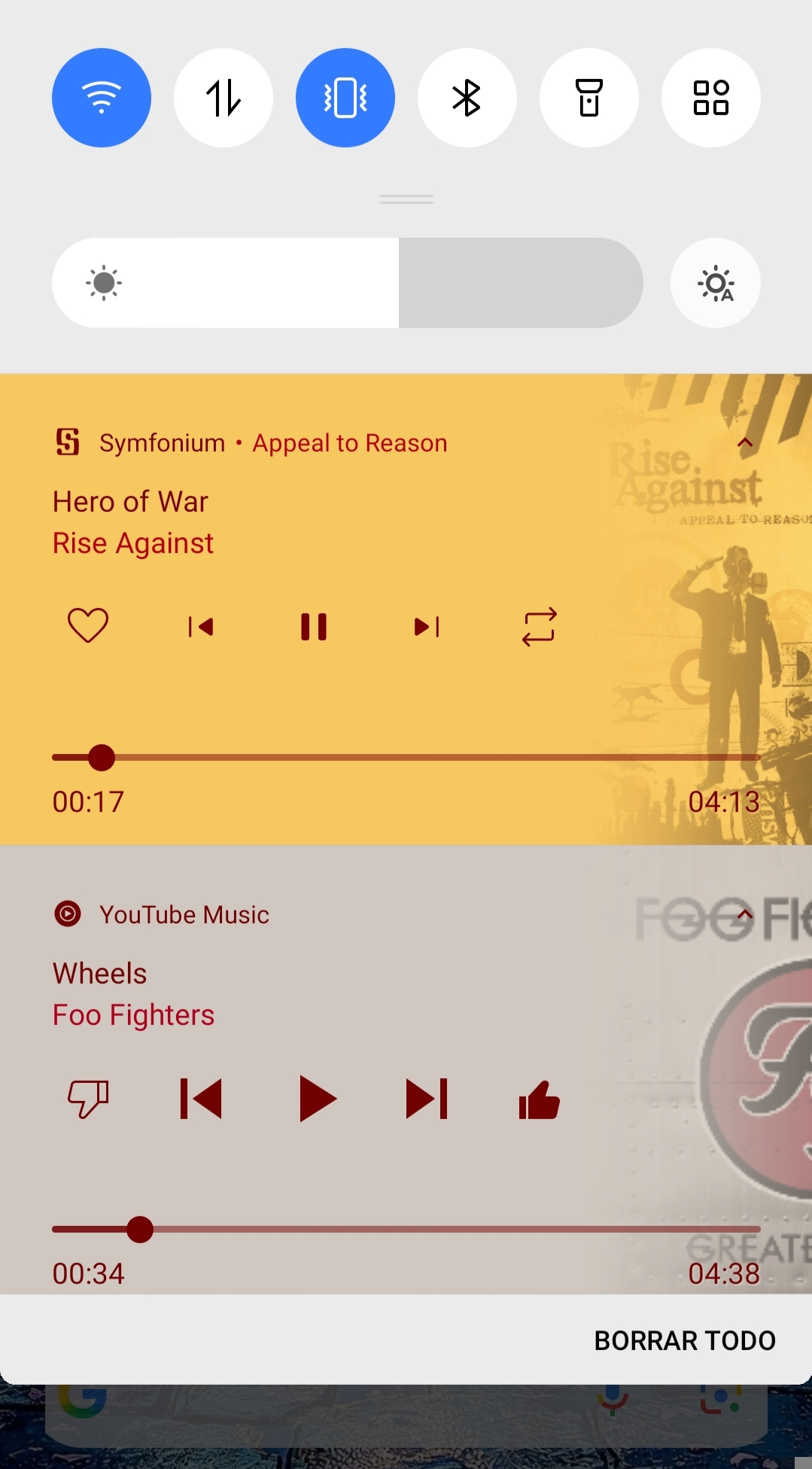Enable automatic brightness

point(716,284)
